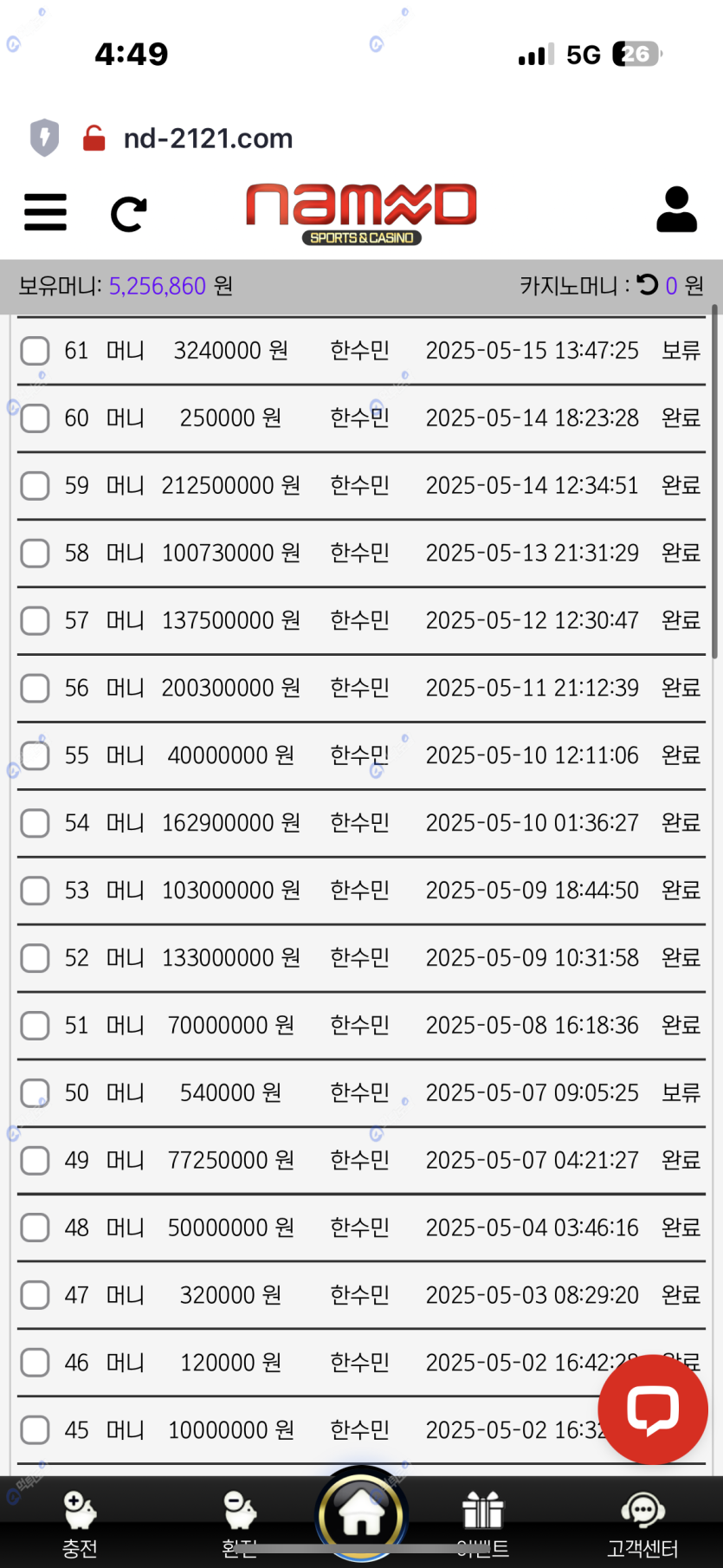Go to the 환전 tab

click(x=240, y=1525)
